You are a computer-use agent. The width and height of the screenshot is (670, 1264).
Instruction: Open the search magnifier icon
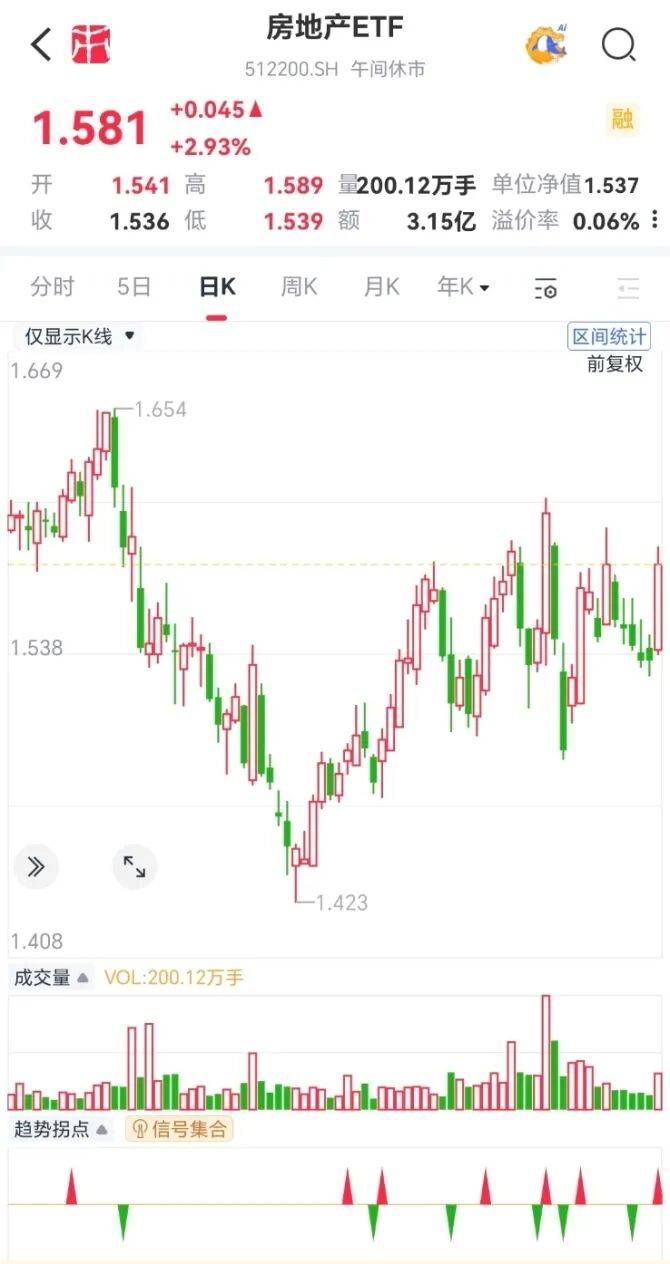[x=619, y=44]
